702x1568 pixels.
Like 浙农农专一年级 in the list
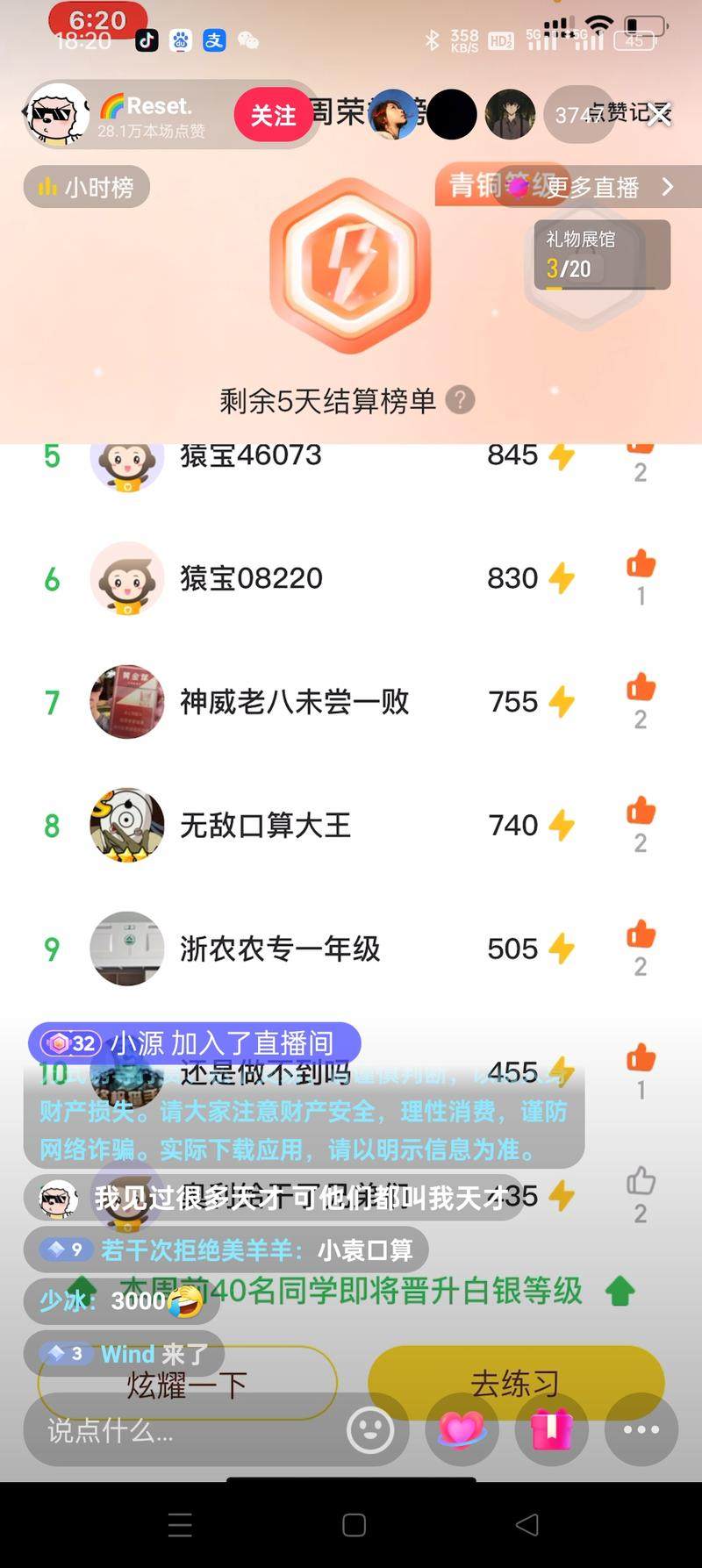[x=641, y=935]
